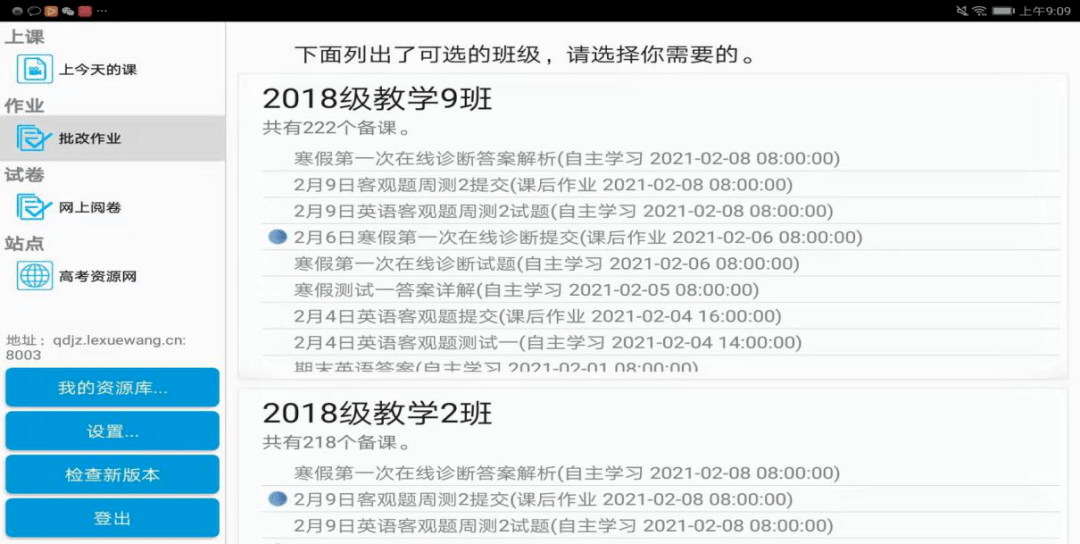The width and height of the screenshot is (1080, 544).
Task: Open 上今天的课 in the sidebar
Action: 97,70
